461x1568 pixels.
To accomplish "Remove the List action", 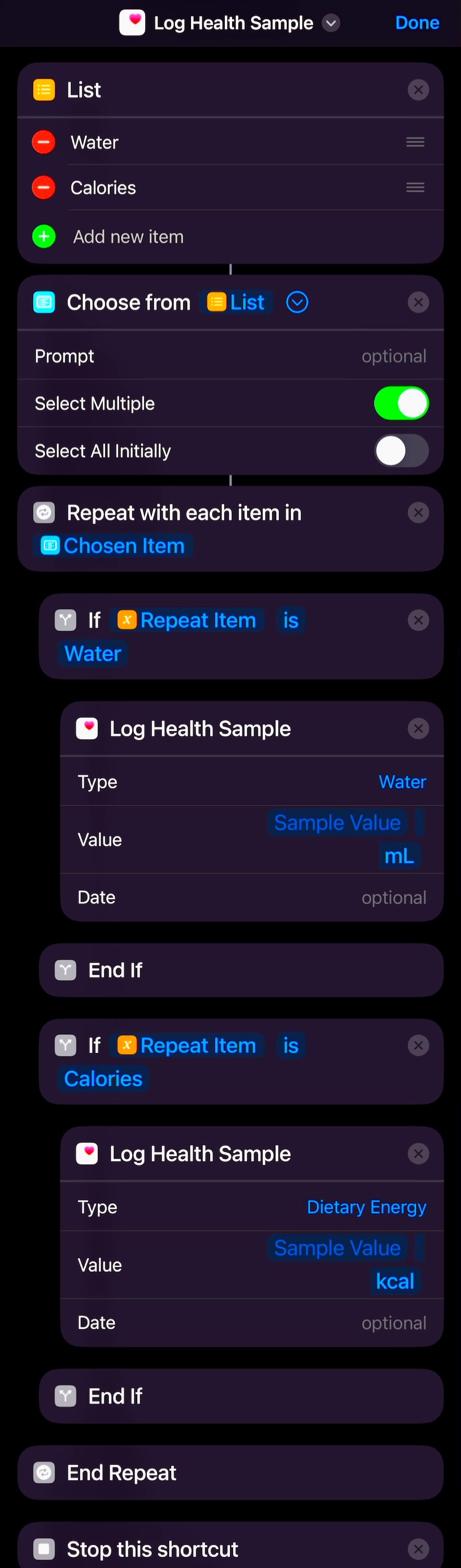I will pos(418,90).
